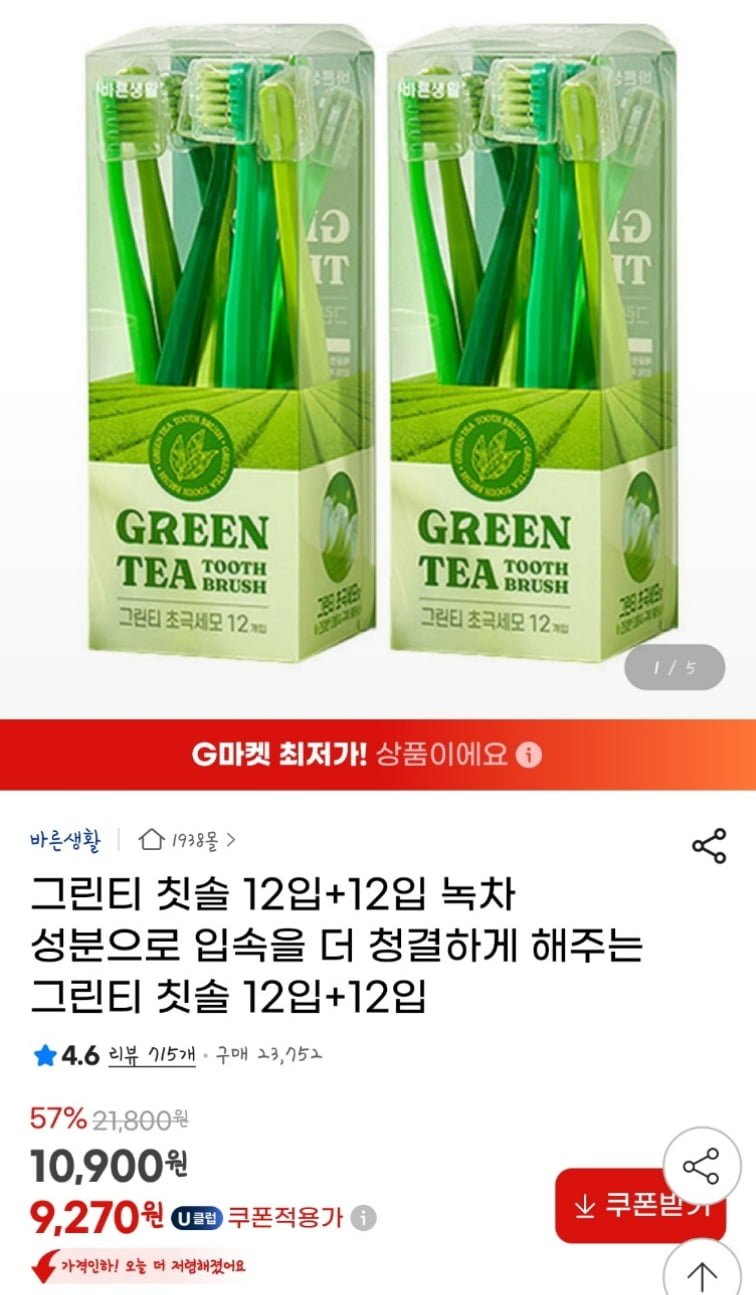The height and width of the screenshot is (1295, 756).
Task: Tap info icon on G마켓 최저가 banner
Action: point(531,754)
